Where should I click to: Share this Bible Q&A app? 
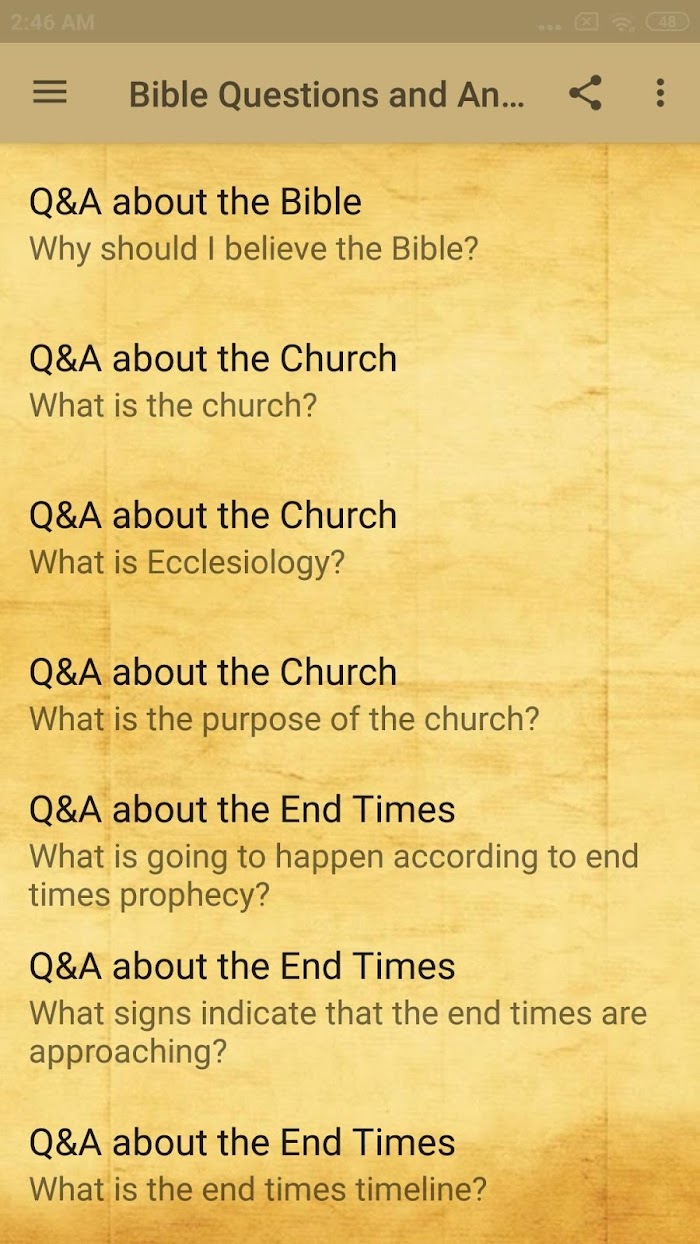585,94
